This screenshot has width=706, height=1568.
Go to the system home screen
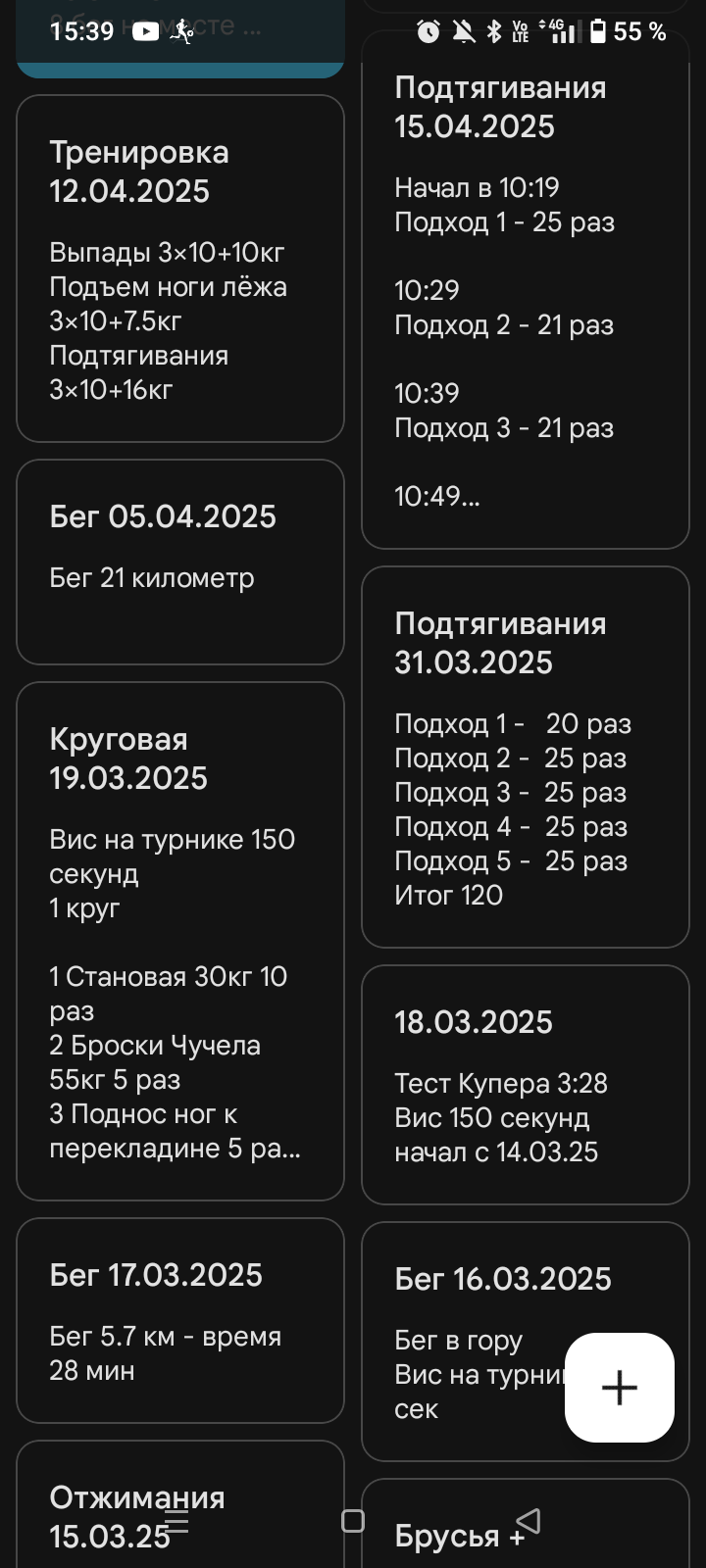click(353, 1521)
